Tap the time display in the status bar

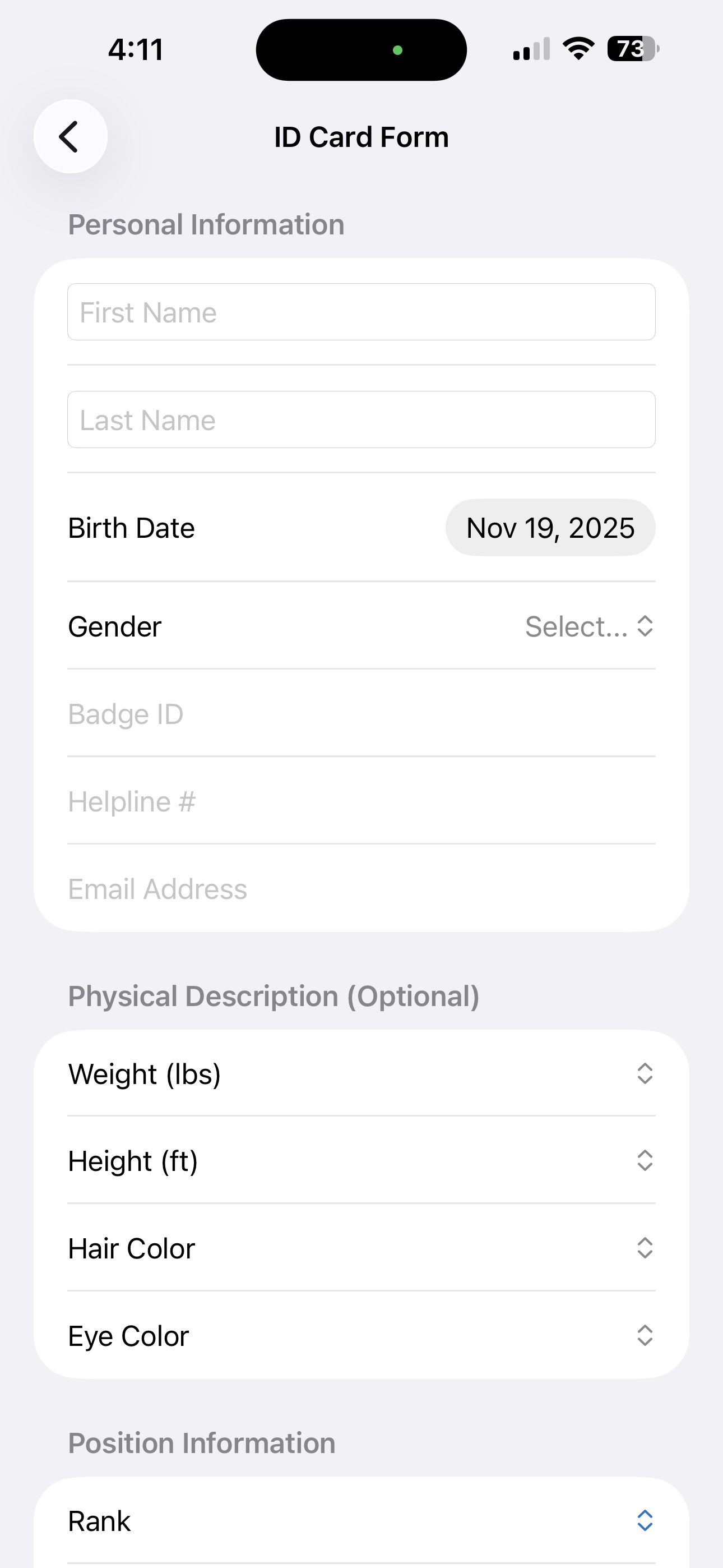(x=136, y=49)
